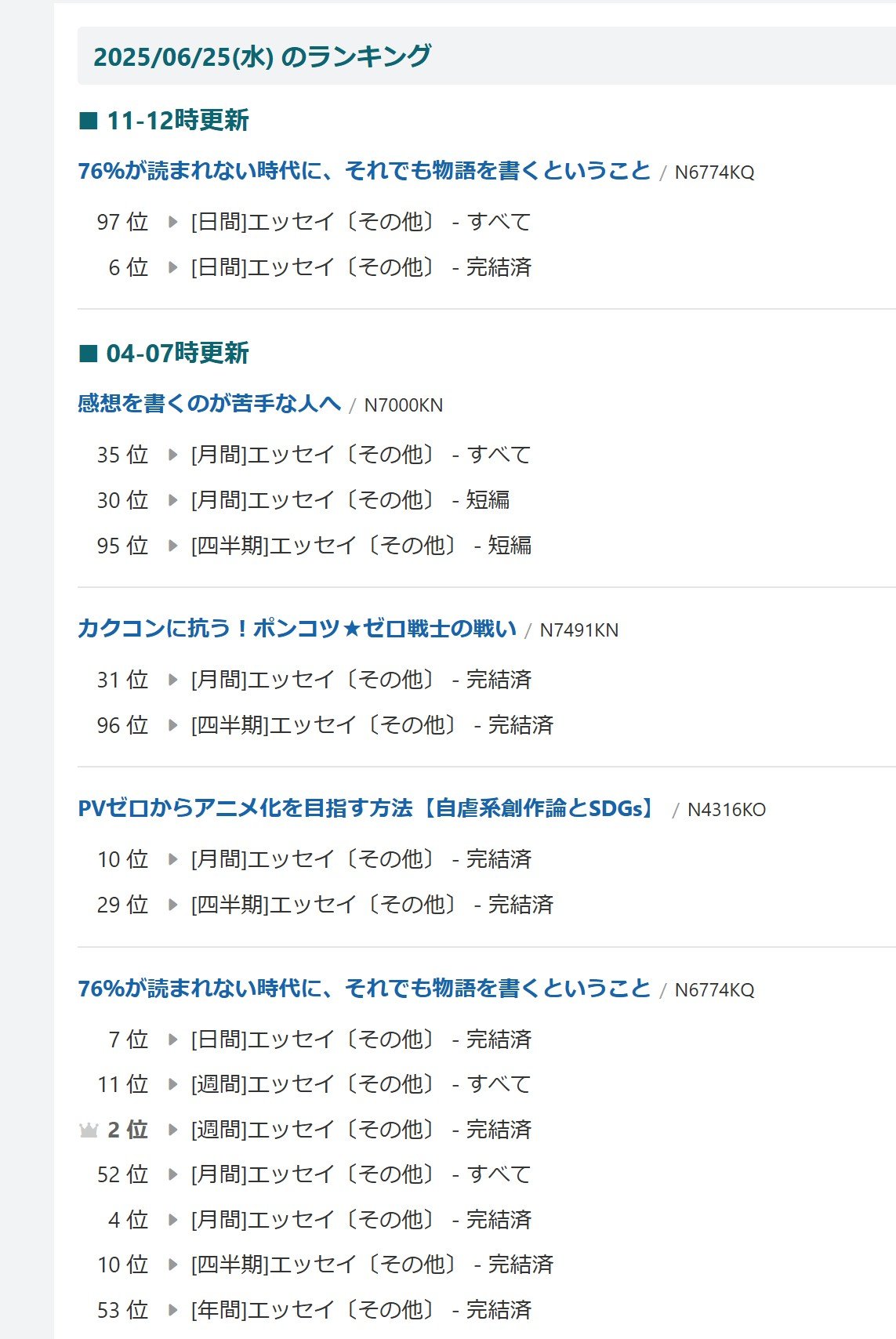Open the 95位 四半期エッセイ 短編 ranking
Viewport: 896px width, 1339px height.
[x=361, y=546]
